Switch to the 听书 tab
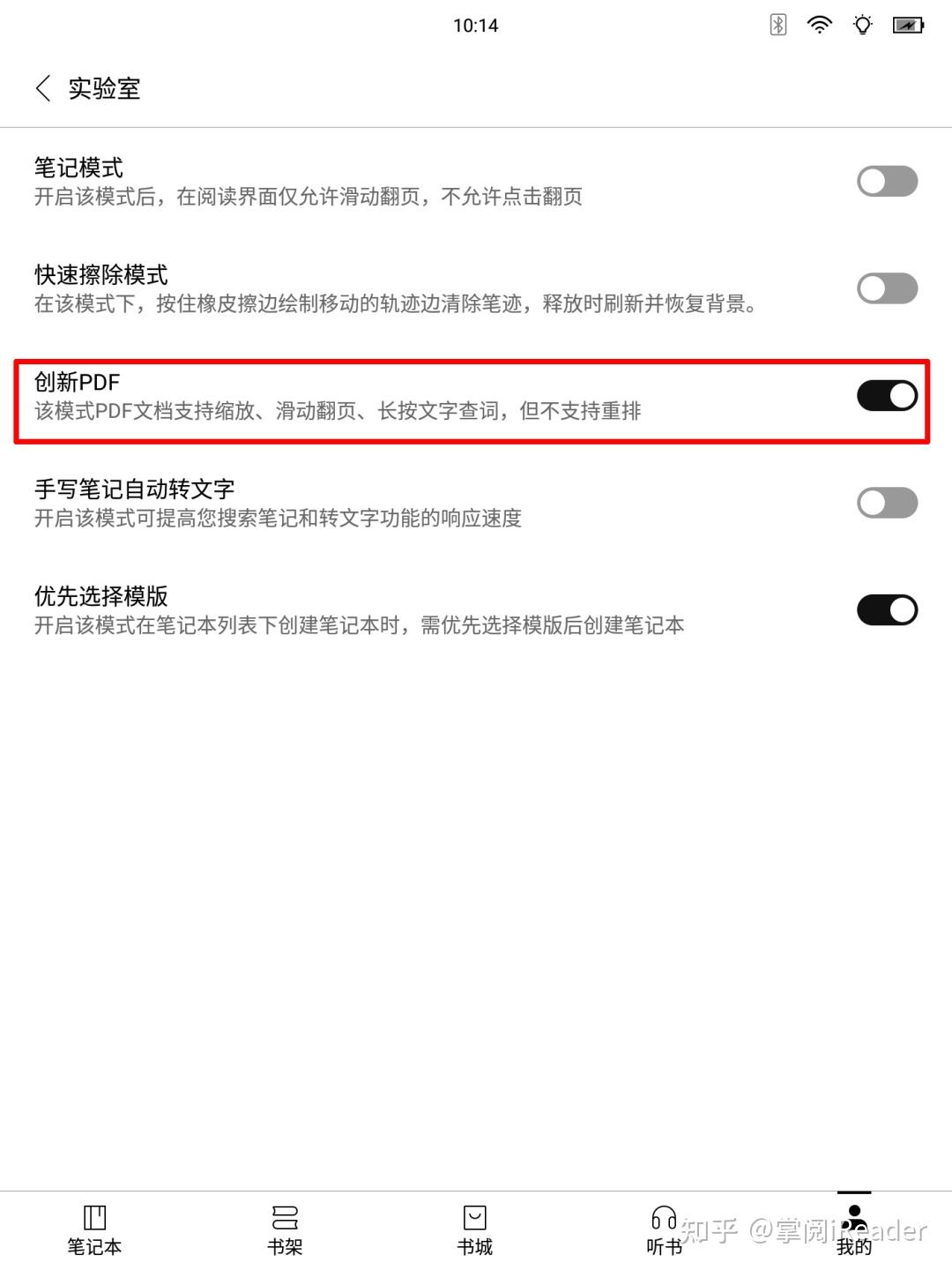952x1270 pixels. click(x=665, y=1230)
